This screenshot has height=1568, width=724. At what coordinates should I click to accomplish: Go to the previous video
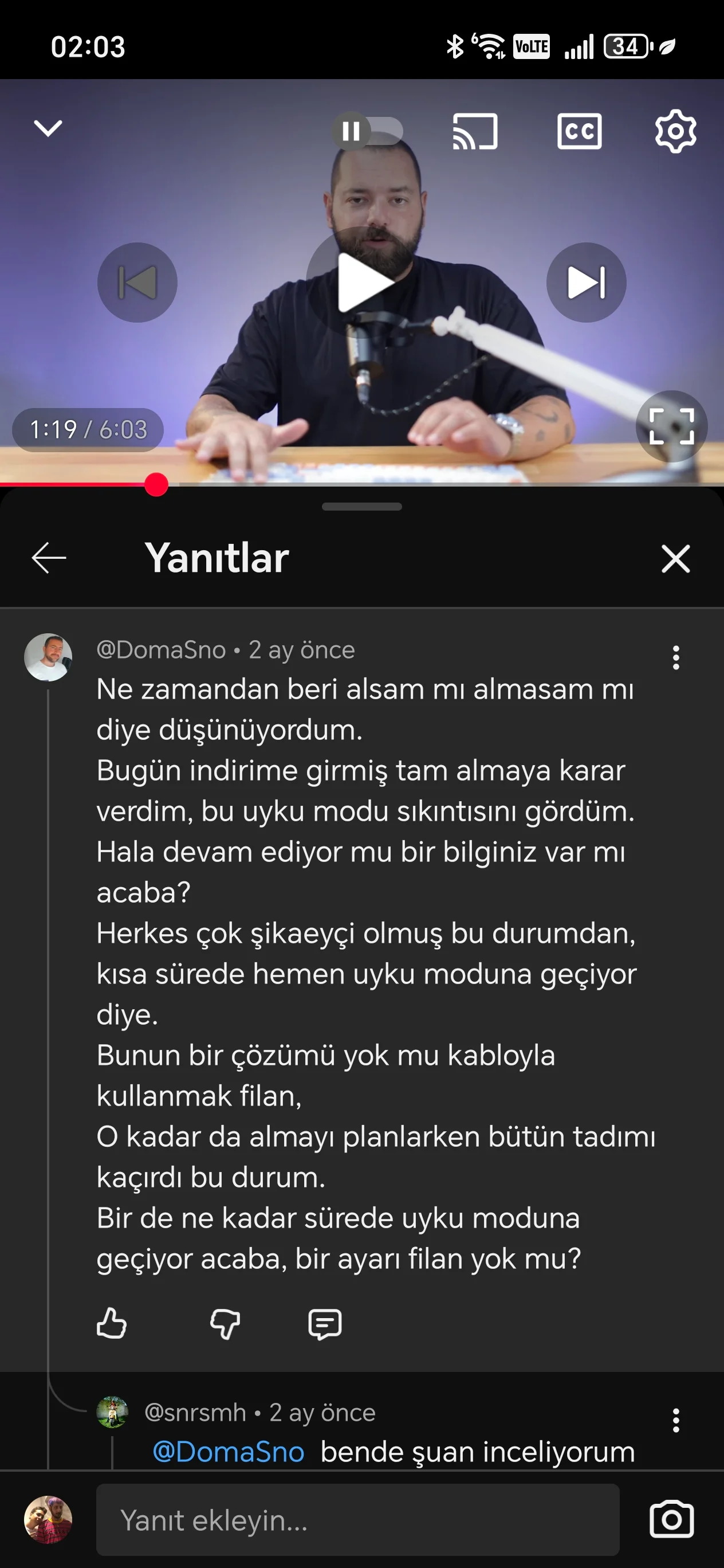click(137, 283)
